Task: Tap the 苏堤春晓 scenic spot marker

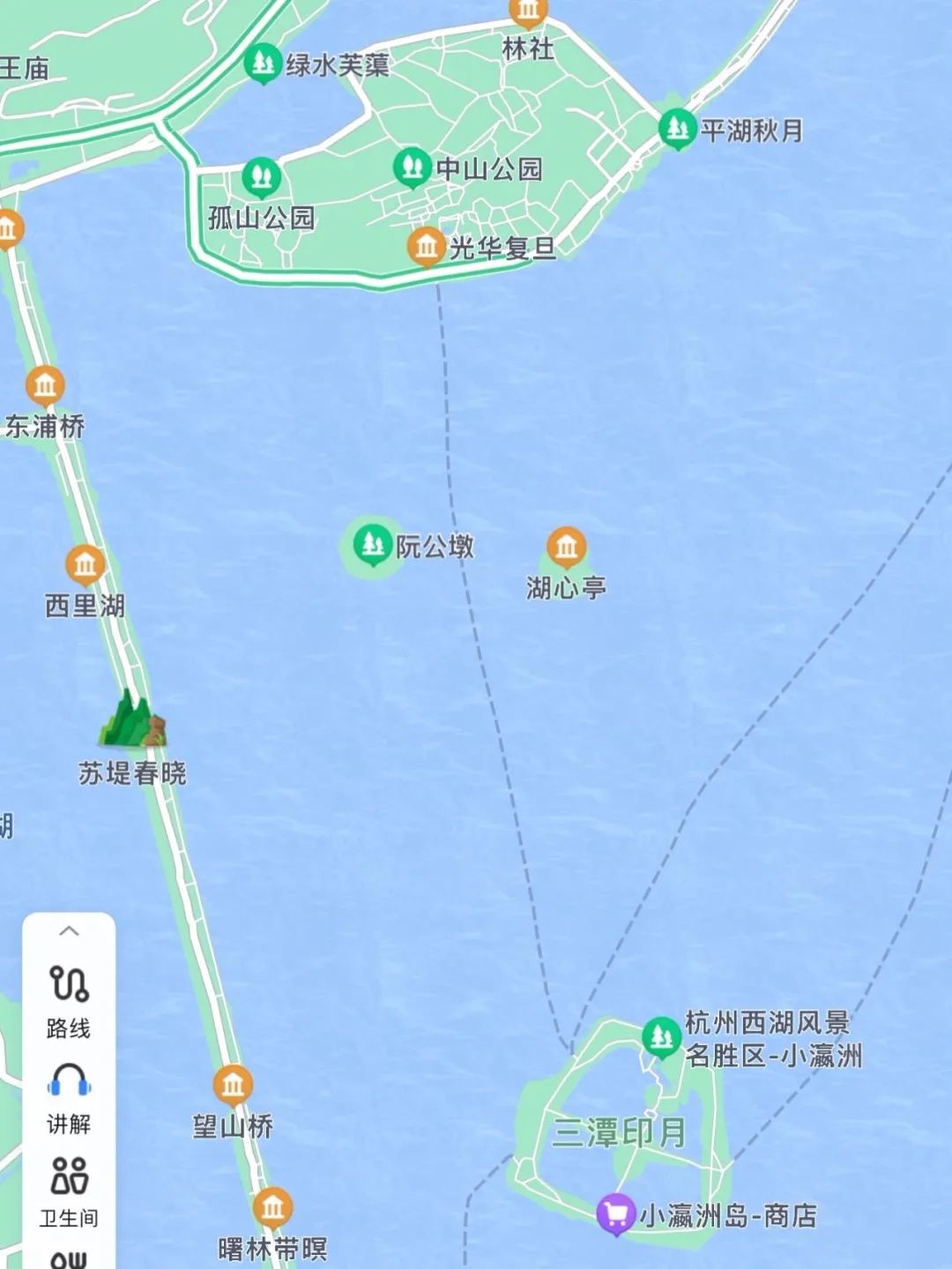Action: click(x=132, y=720)
